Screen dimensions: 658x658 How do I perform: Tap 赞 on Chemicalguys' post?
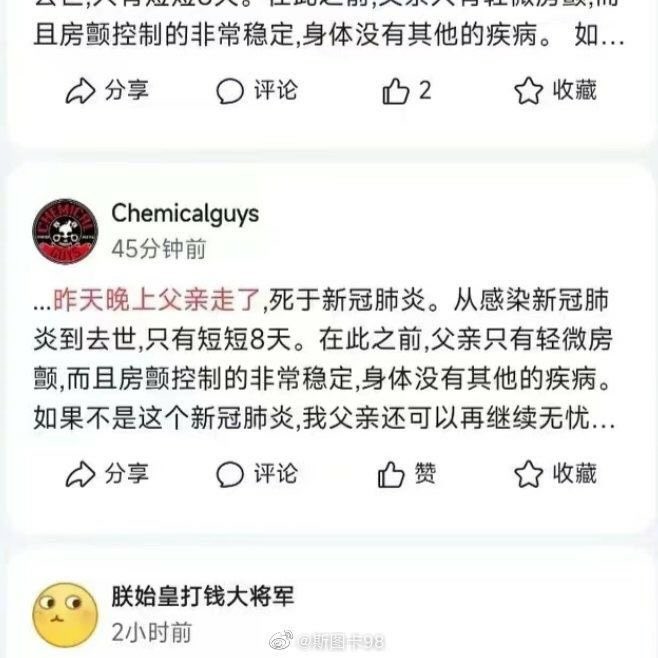[406, 473]
